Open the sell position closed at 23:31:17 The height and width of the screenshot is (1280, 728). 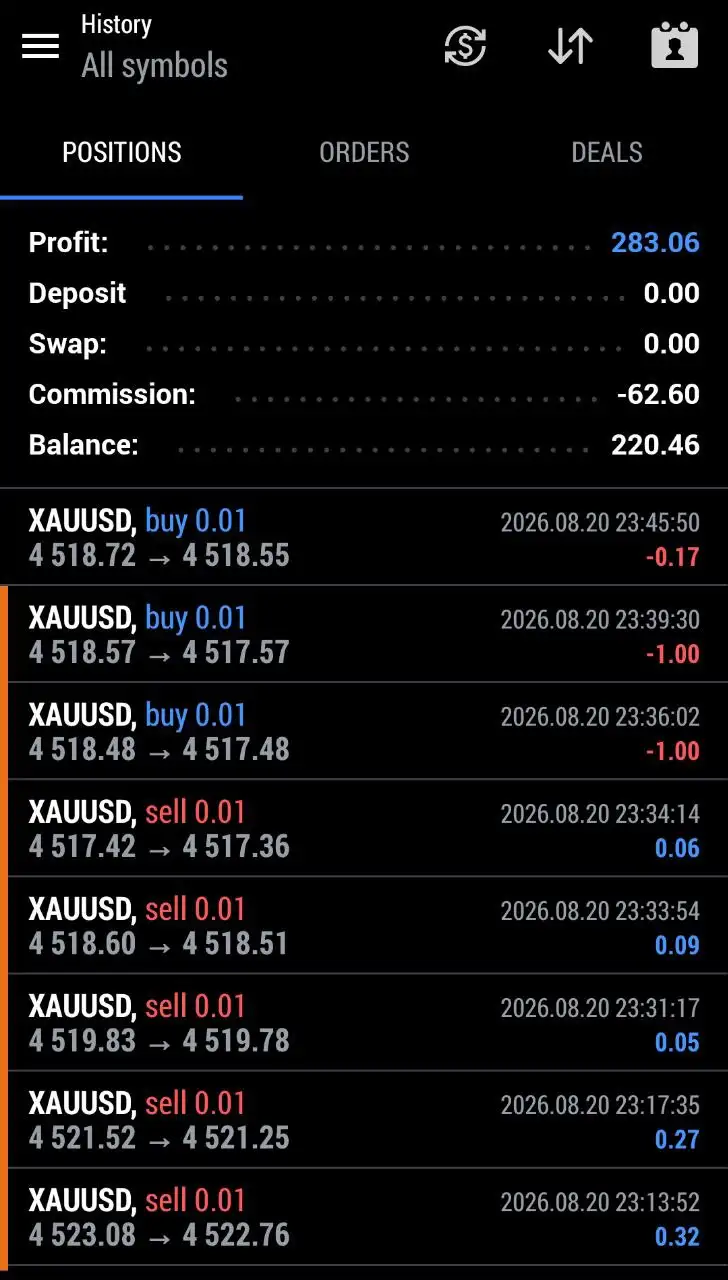click(364, 1023)
